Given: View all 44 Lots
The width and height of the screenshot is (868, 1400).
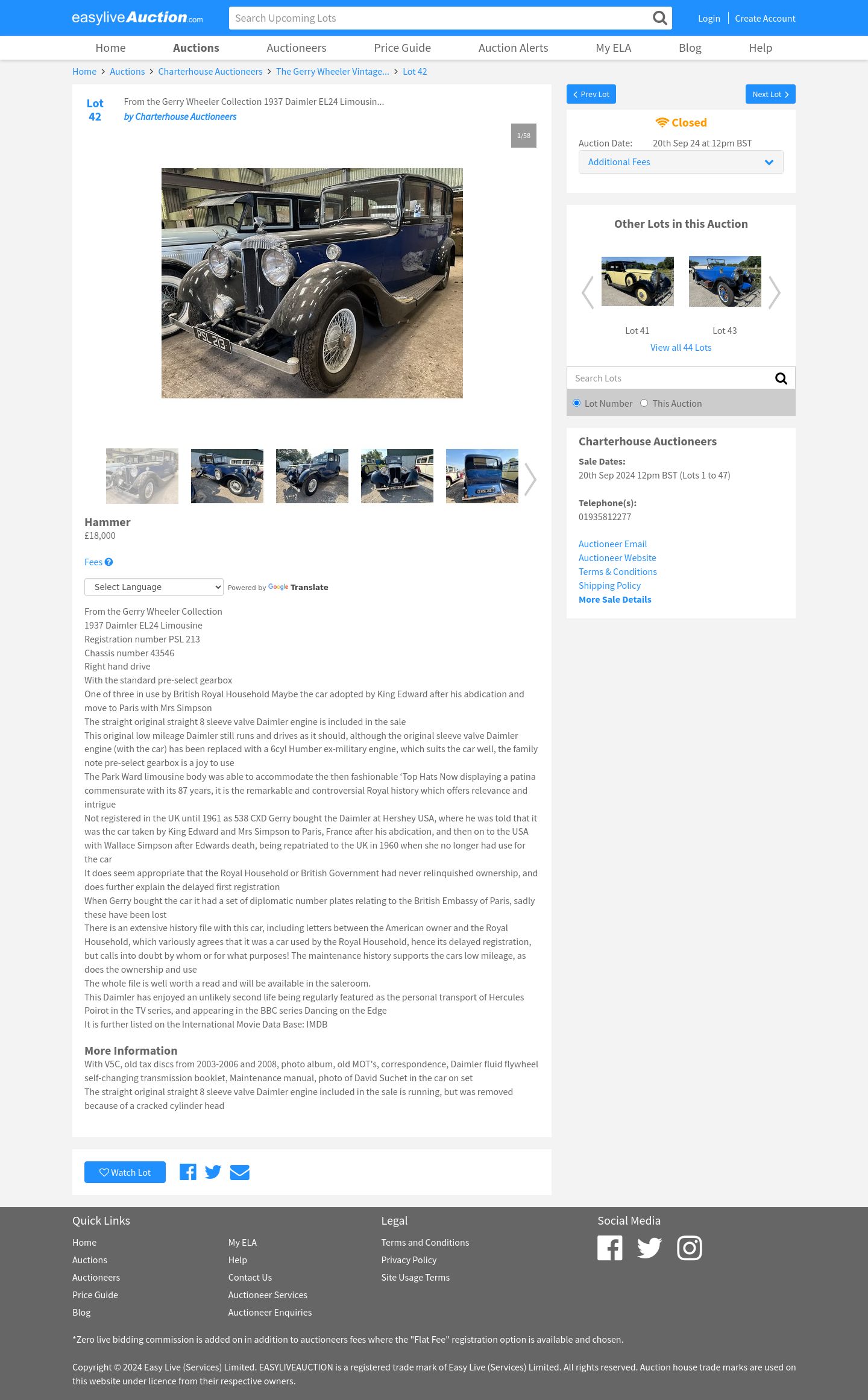Looking at the screenshot, I should tap(681, 348).
